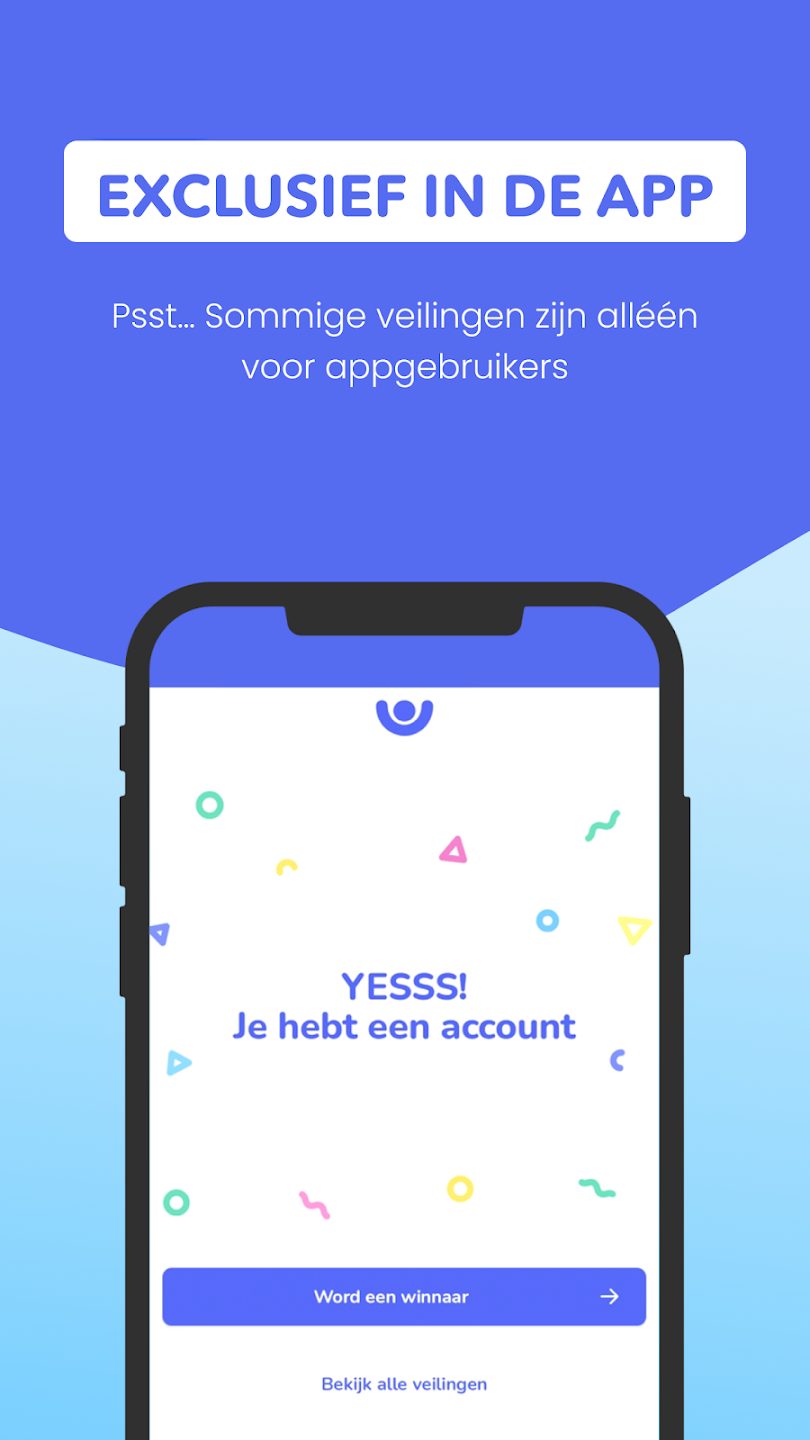Image resolution: width=810 pixels, height=1440 pixels.
Task: Click the blue circle outline confetti icon
Action: pyautogui.click(x=547, y=922)
